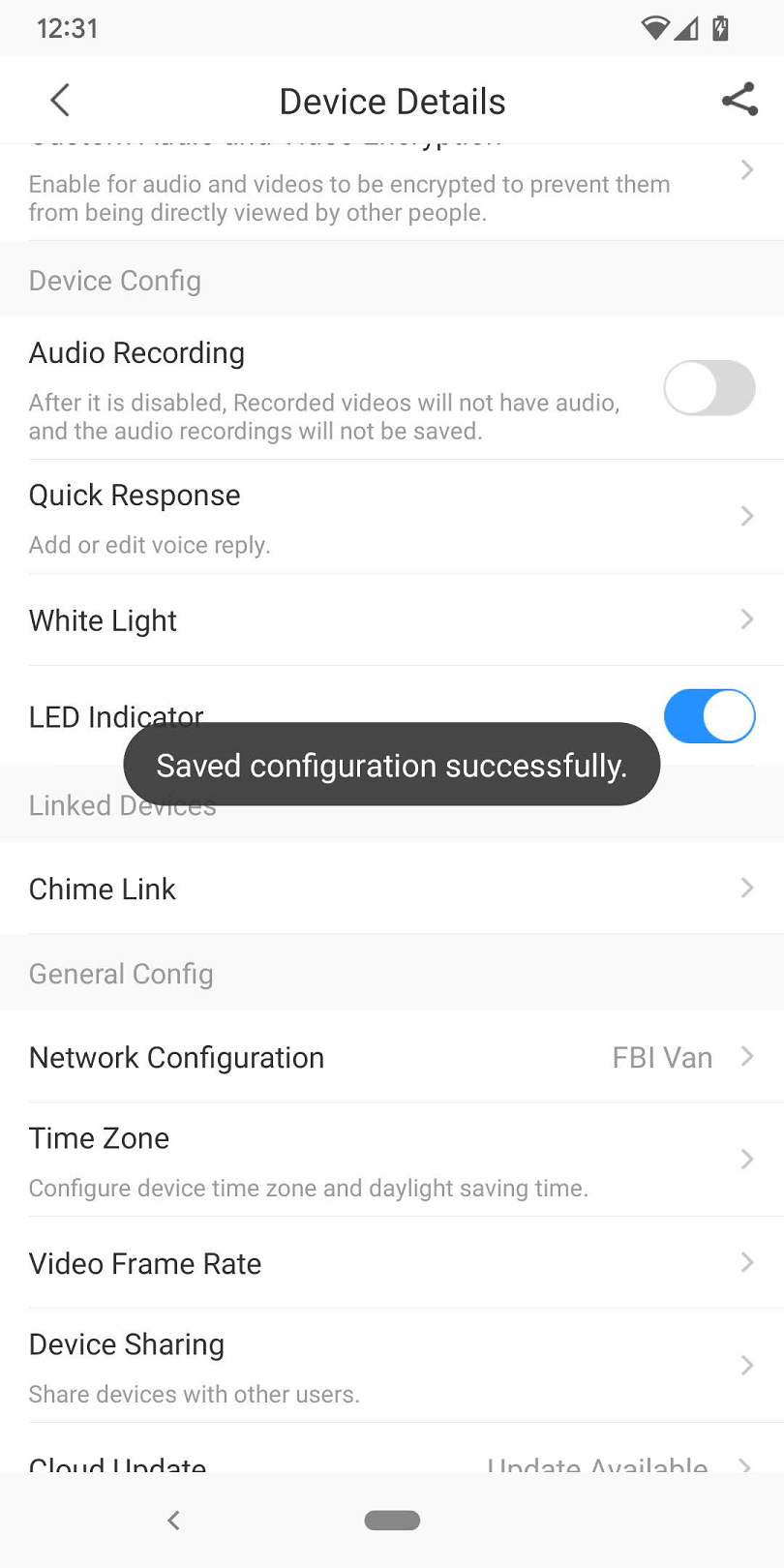
Task: Open Quick Response voice replies
Action: tap(391, 517)
